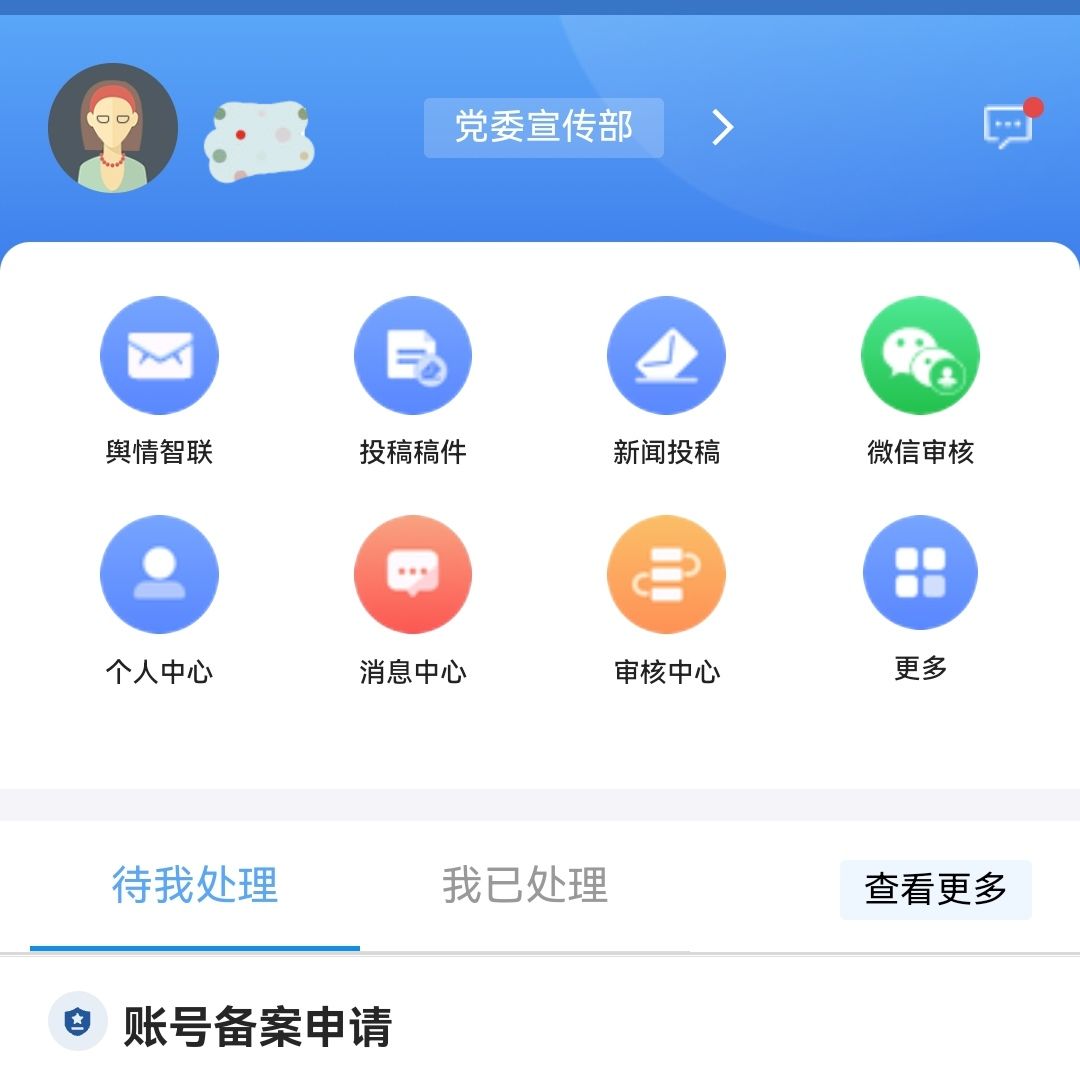Tap the 查看更多 button
Image resolution: width=1080 pixels, height=1082 pixels.
coord(935,889)
